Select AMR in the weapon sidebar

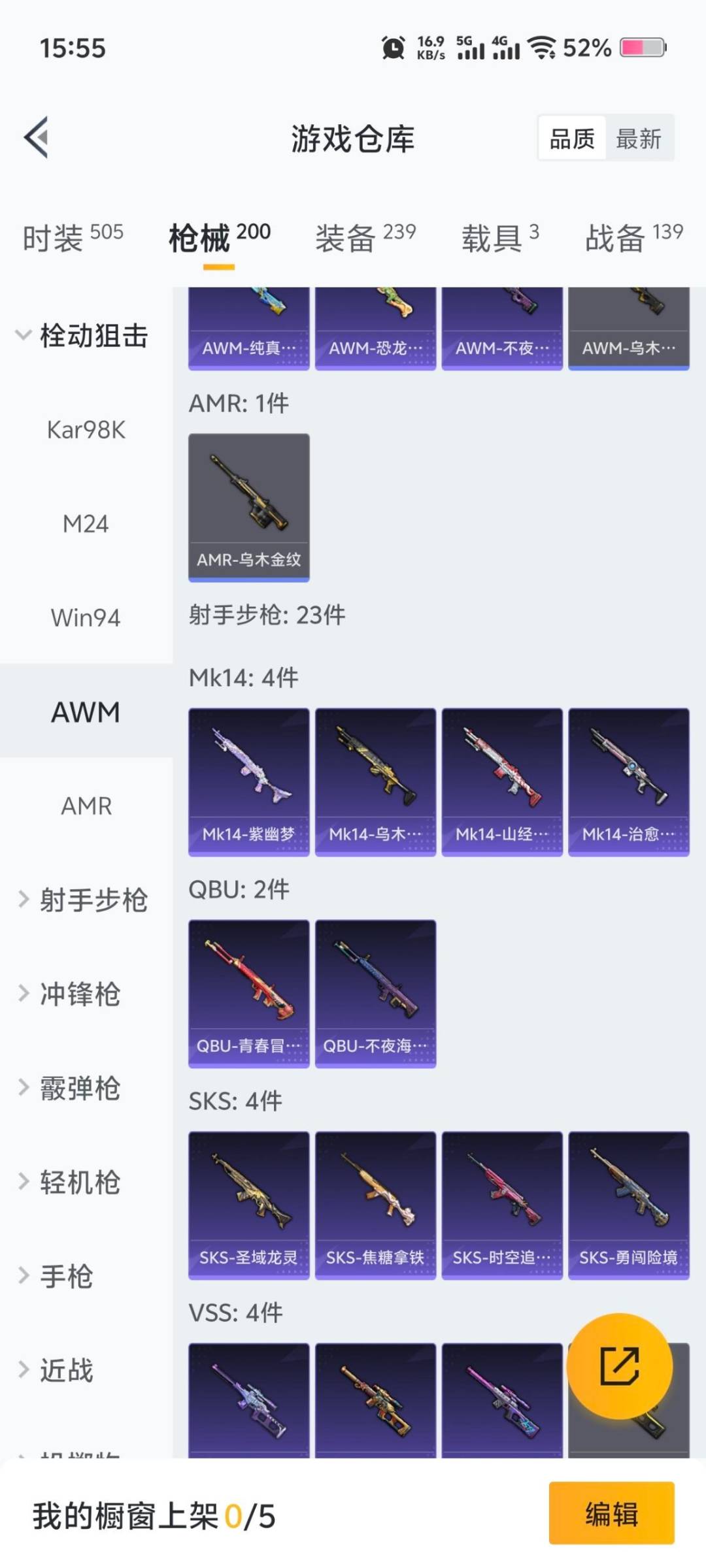tap(86, 807)
